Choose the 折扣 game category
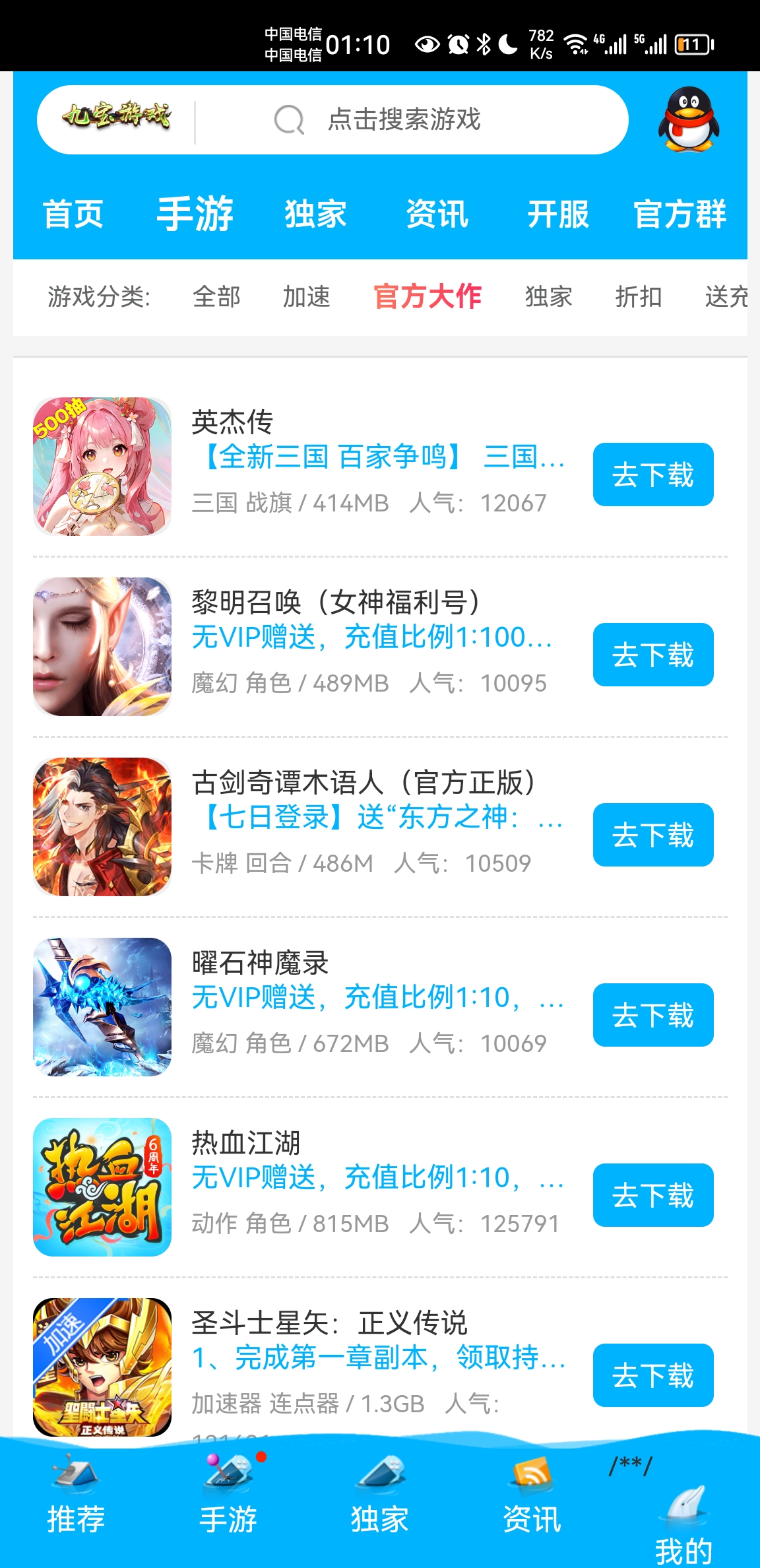The height and width of the screenshot is (1568, 760). pos(638,297)
